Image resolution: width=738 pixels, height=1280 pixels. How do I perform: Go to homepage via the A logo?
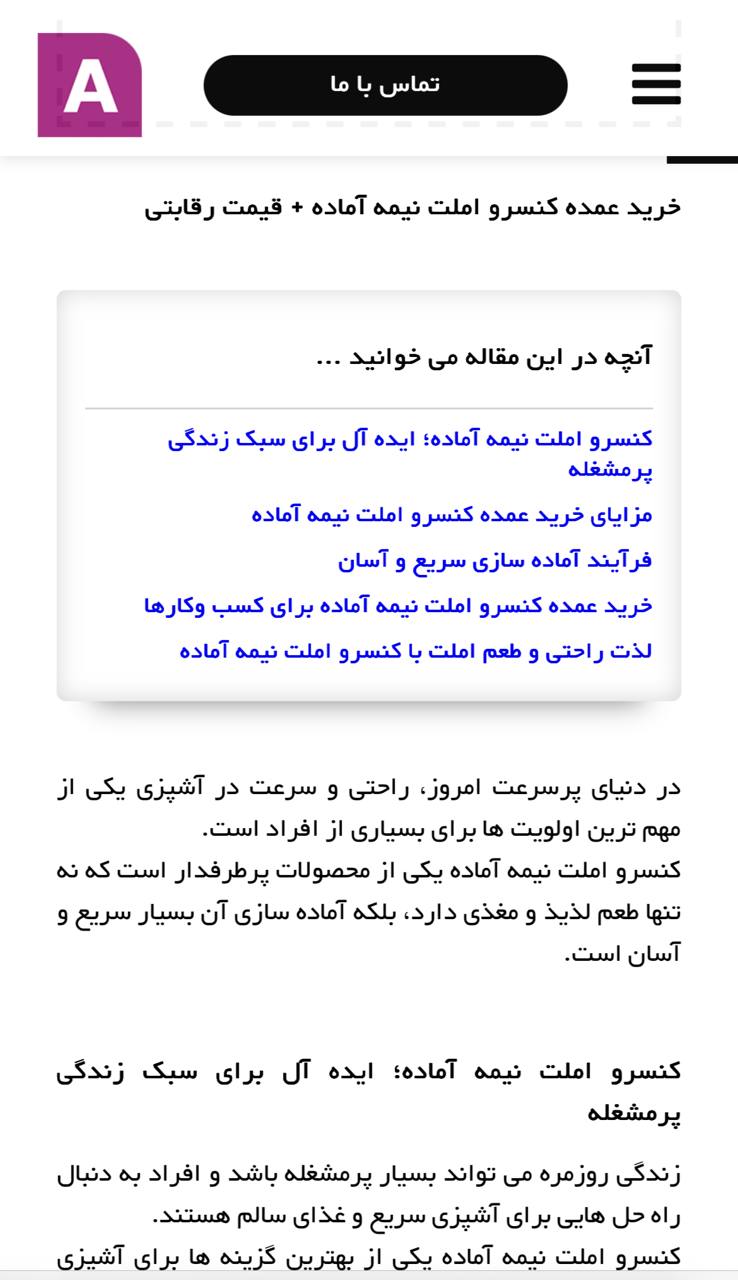coord(90,85)
